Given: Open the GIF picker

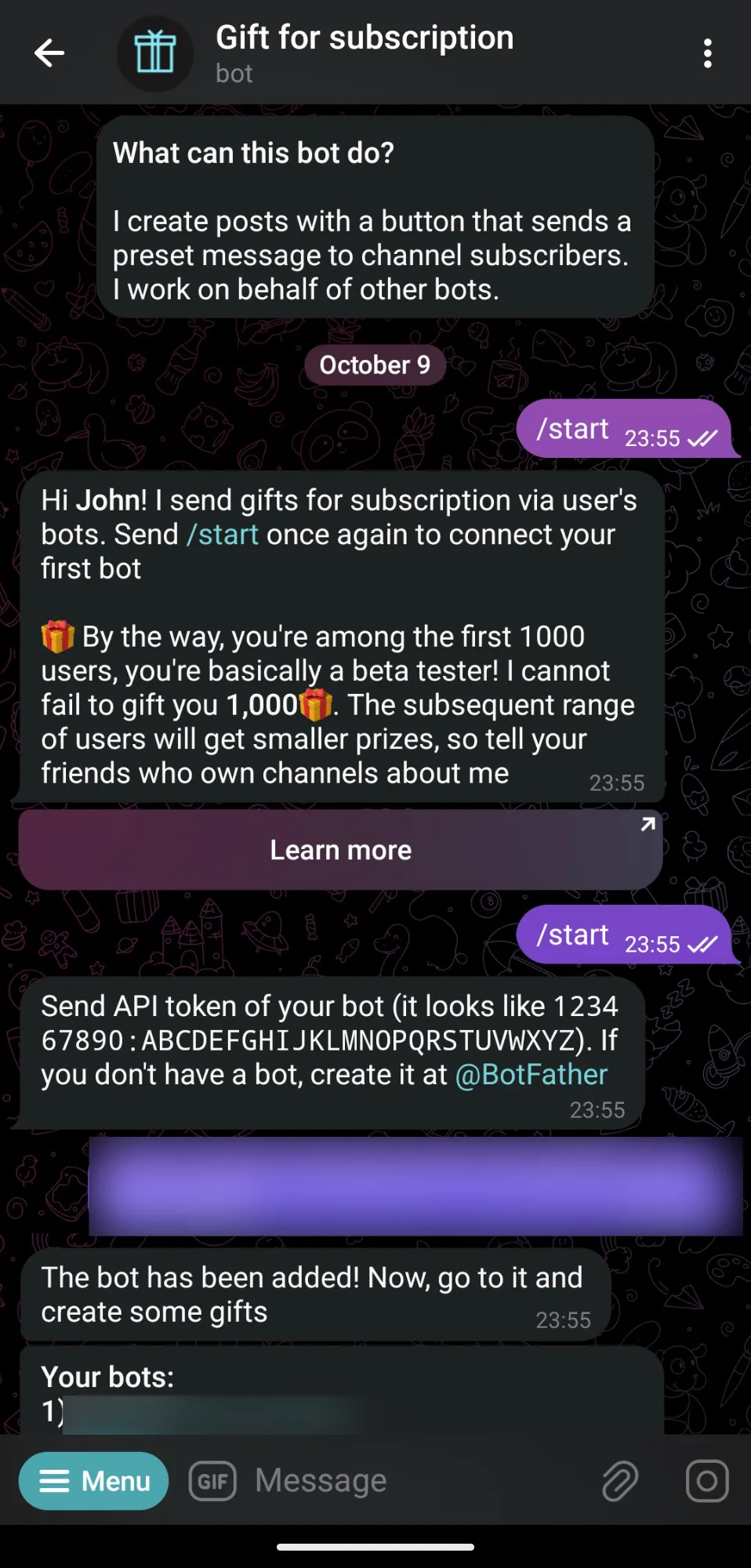Looking at the screenshot, I should point(212,1481).
